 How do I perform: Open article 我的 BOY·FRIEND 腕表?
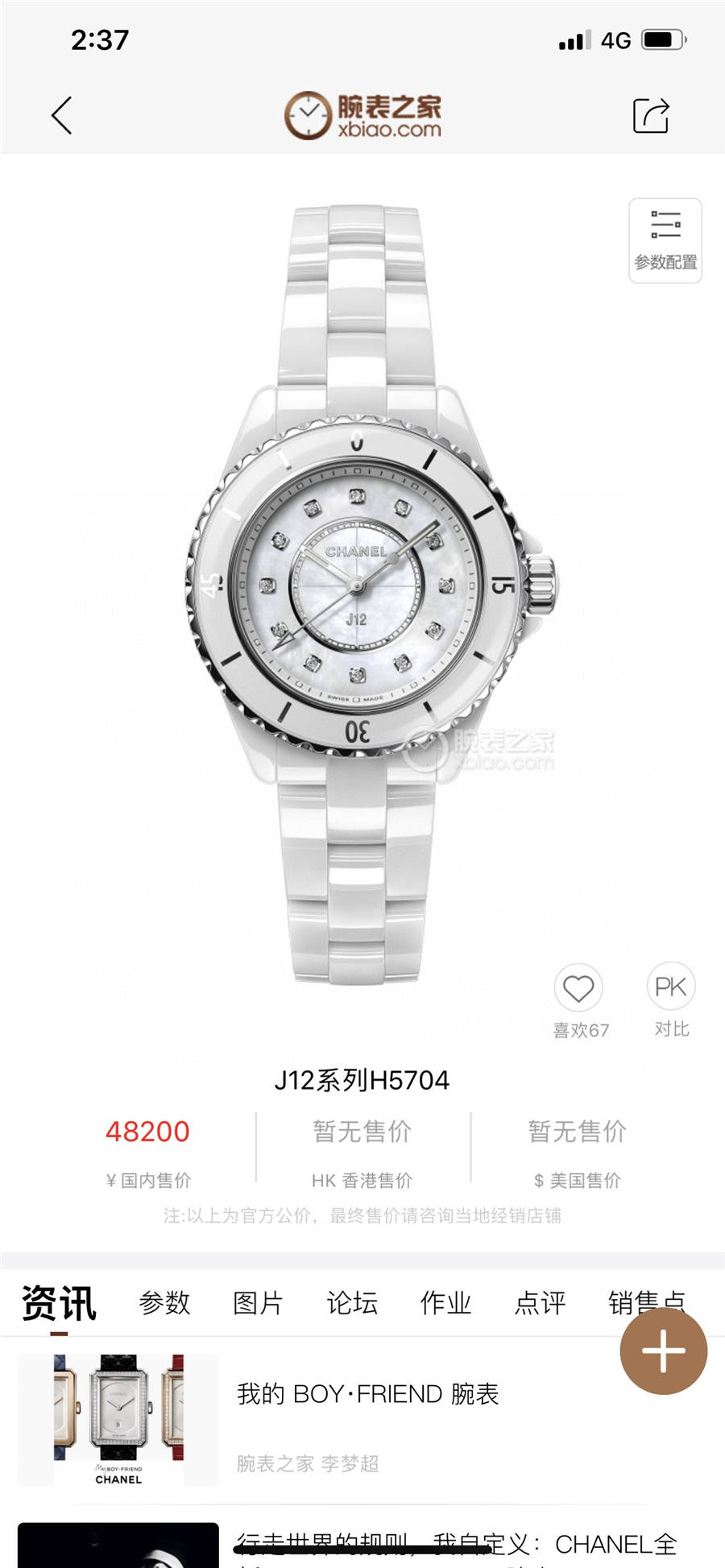point(367,1394)
